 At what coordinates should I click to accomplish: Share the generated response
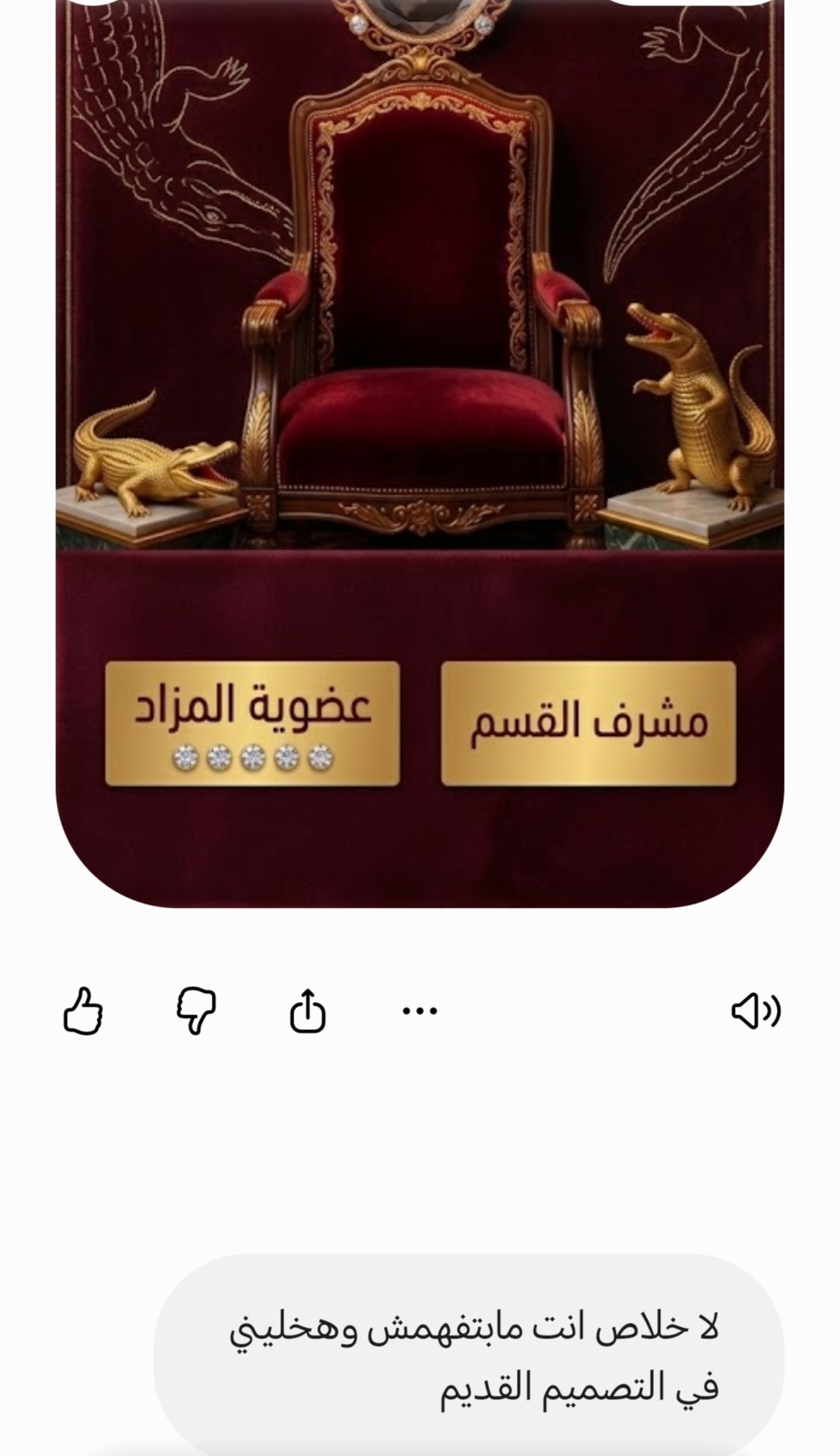click(308, 1011)
